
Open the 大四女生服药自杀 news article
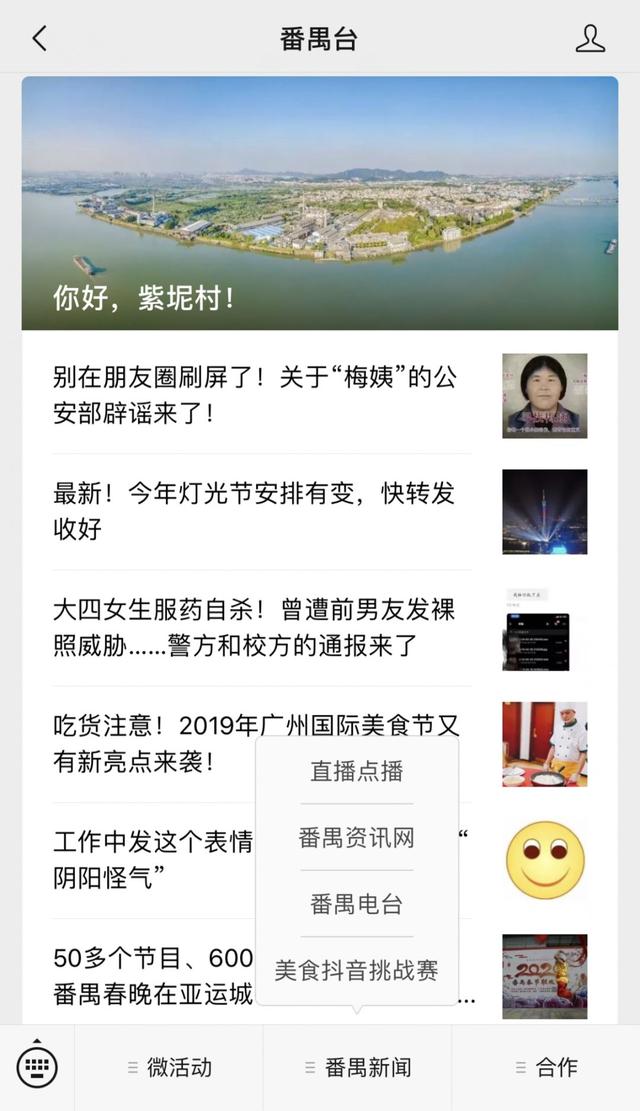tap(255, 627)
